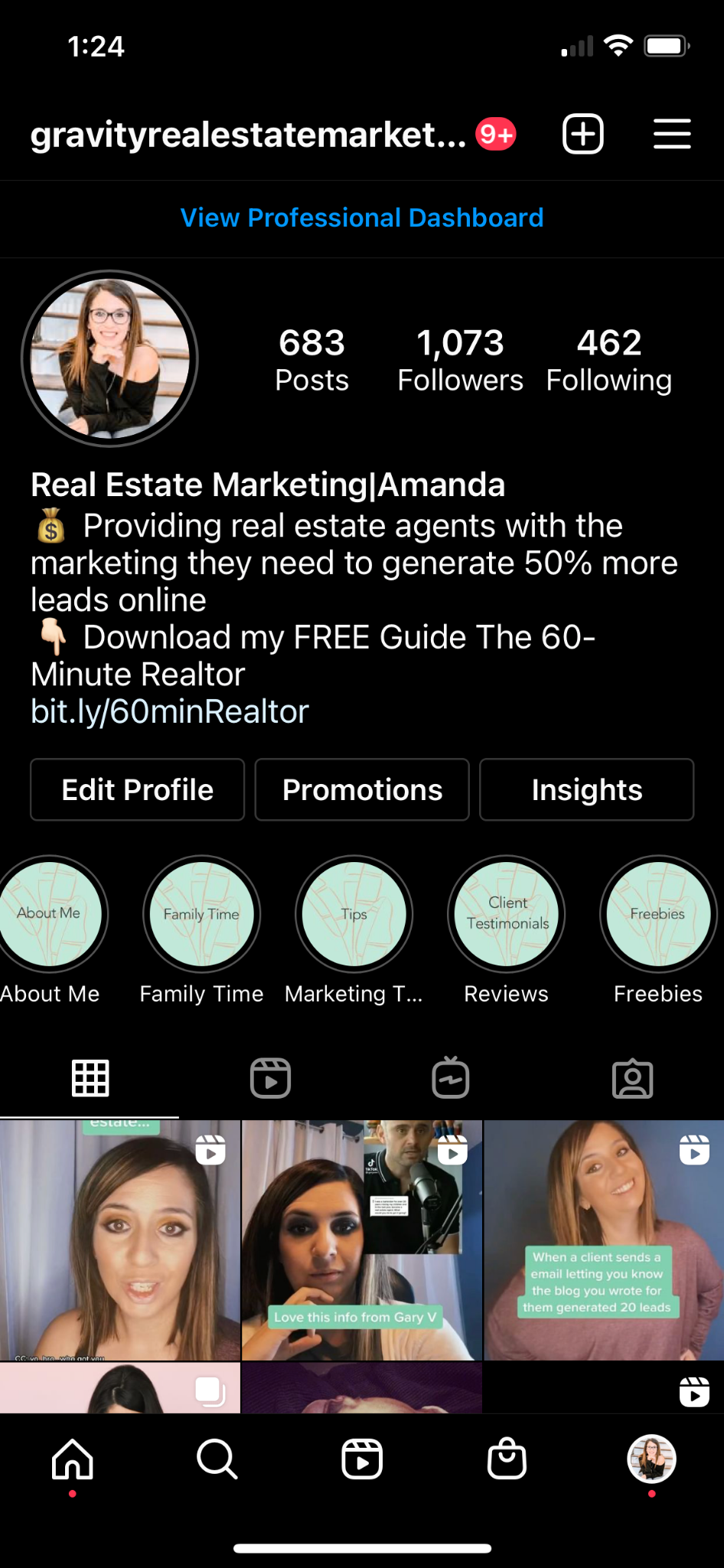Open the Reviews highlight
Image resolution: width=724 pixels, height=1568 pixels.
(x=507, y=914)
